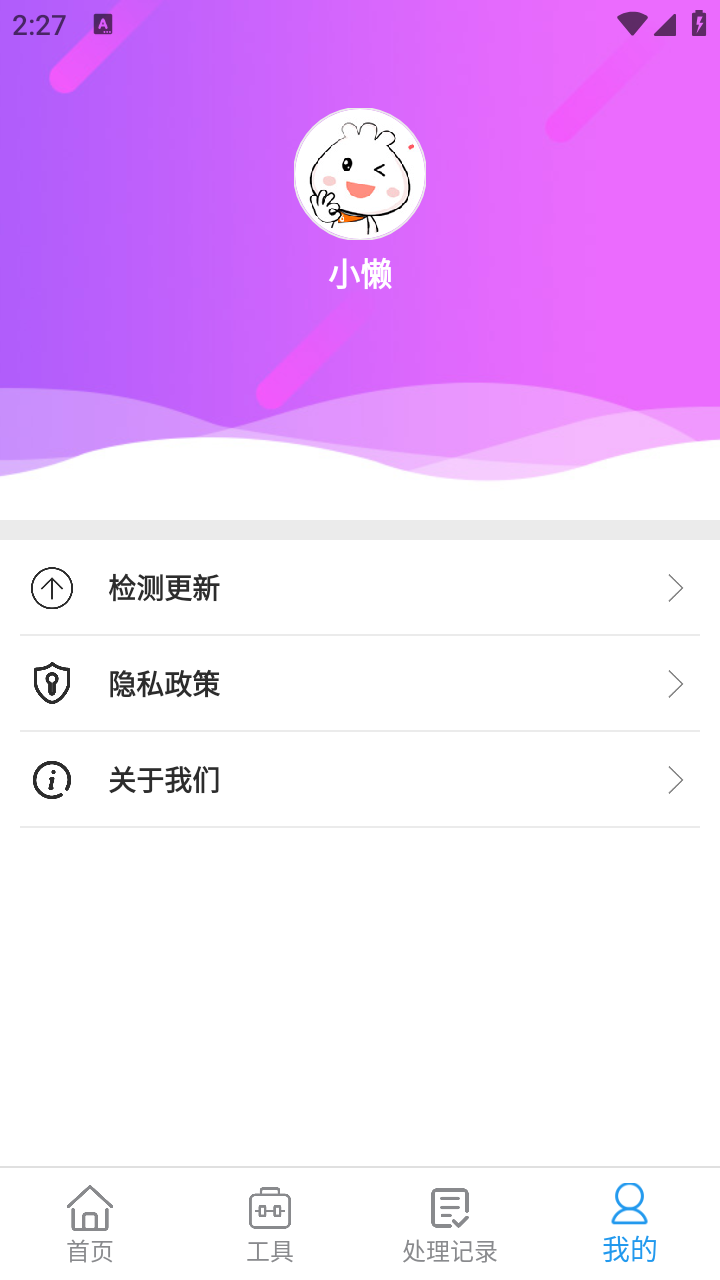This screenshot has width=720, height=1280.
Task: Click the upward arrow icon beside 检测更新
Action: [x=52, y=588]
